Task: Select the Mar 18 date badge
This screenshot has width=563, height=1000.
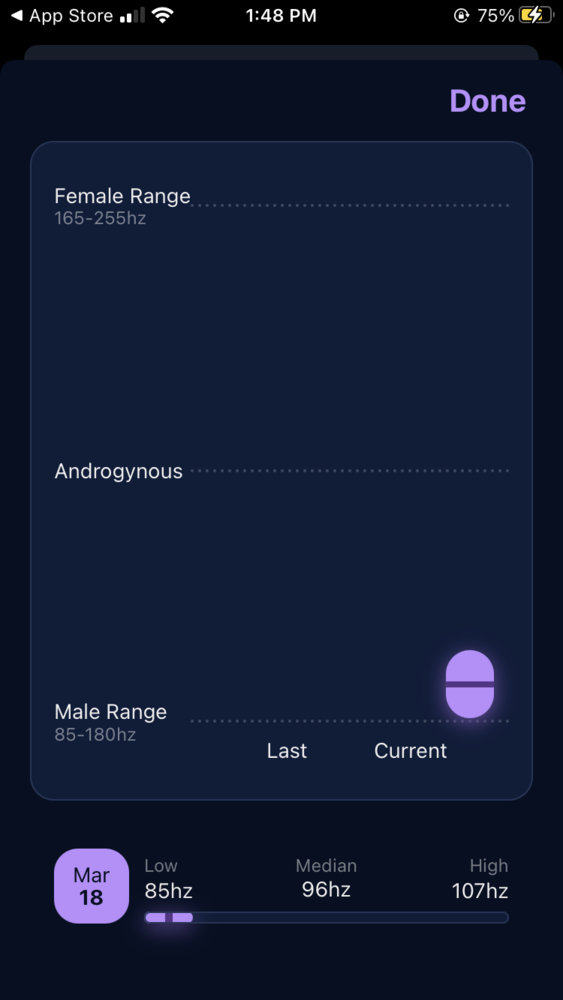Action: pos(91,886)
